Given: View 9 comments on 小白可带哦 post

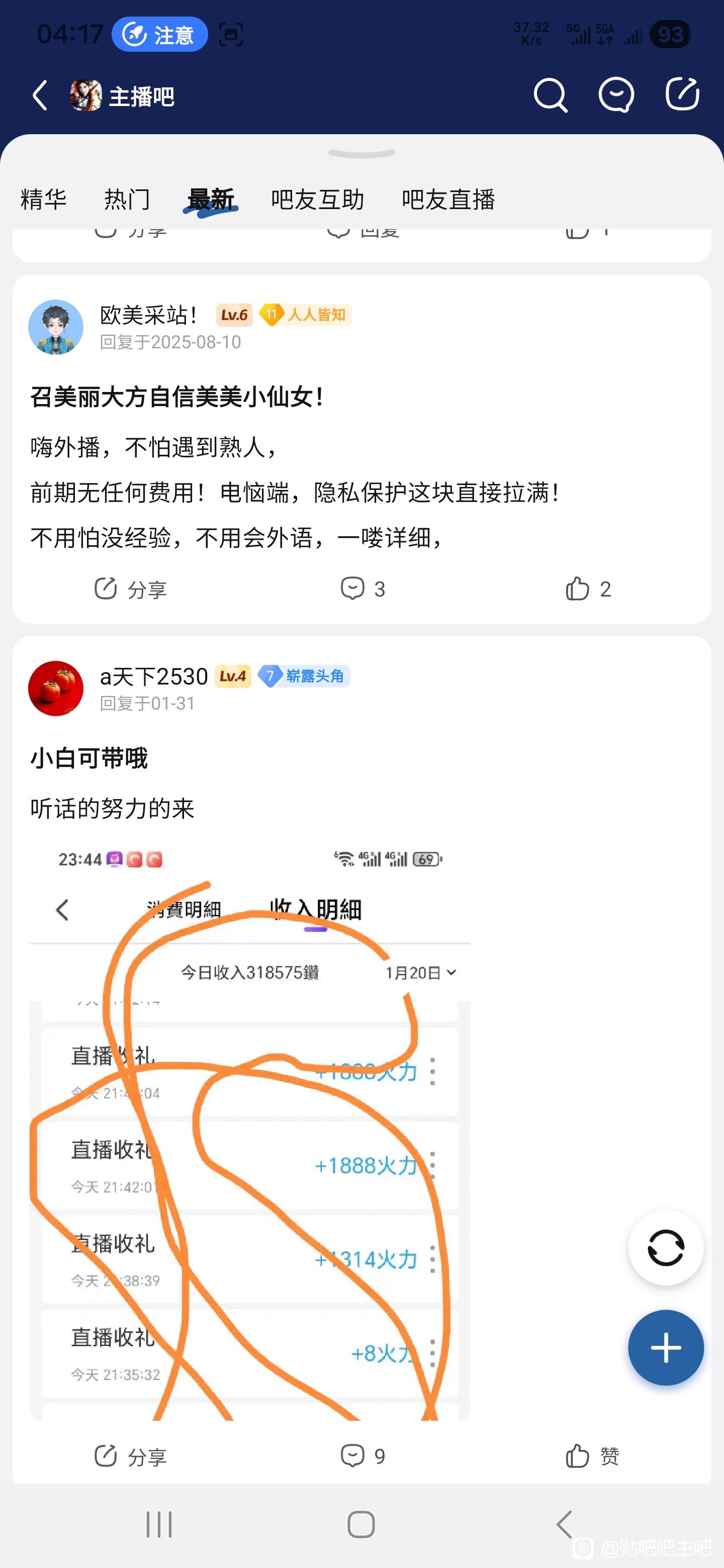Looking at the screenshot, I should pyautogui.click(x=363, y=1456).
